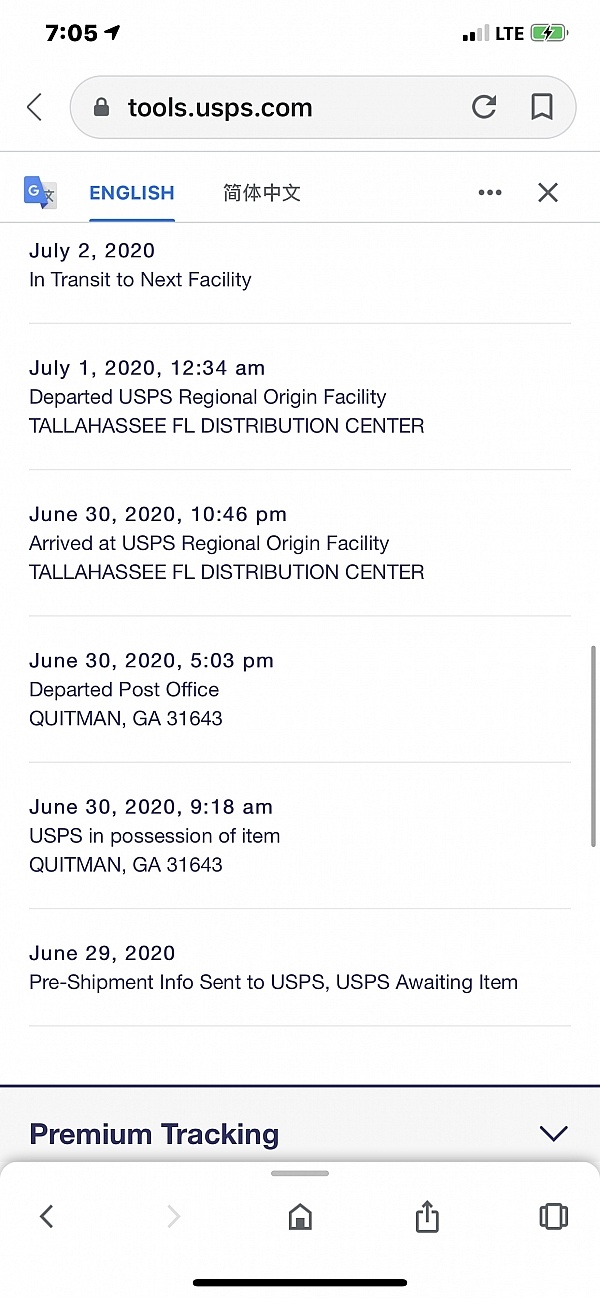Navigate back with bottom toolbar arrow
This screenshot has height=1298, width=600.
(x=46, y=1216)
